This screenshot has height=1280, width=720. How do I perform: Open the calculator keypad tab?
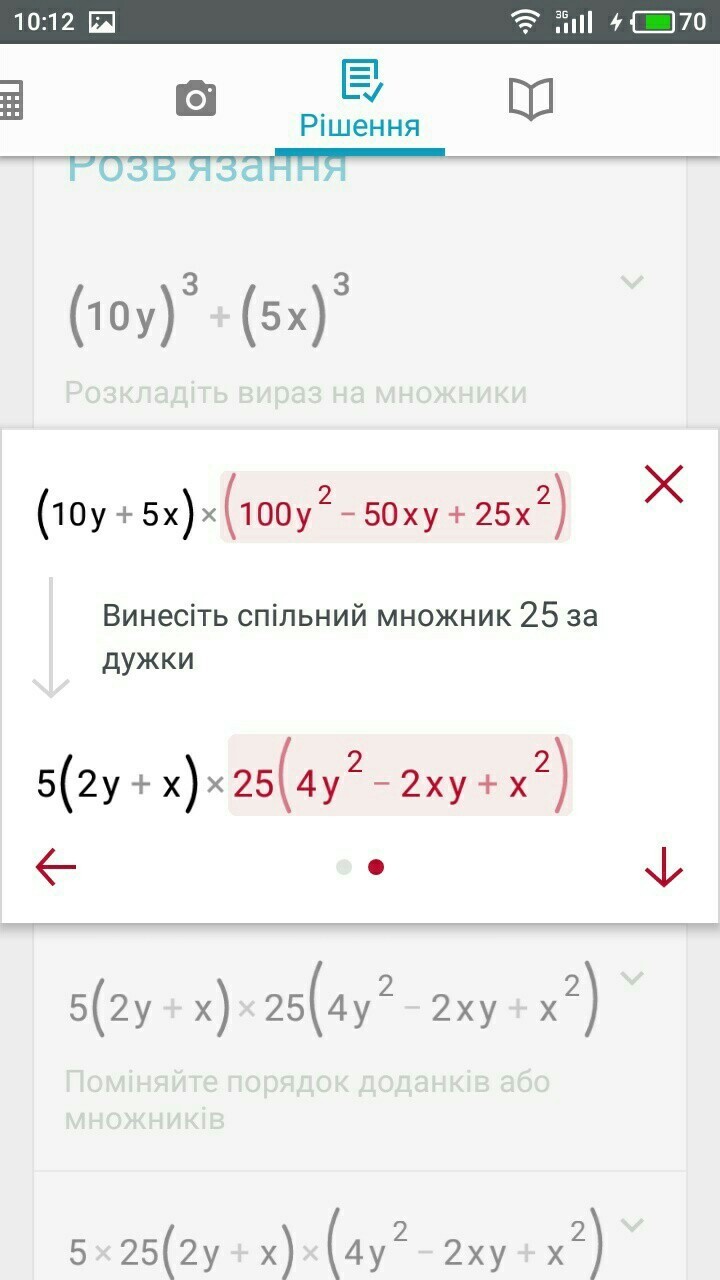[x=10, y=99]
